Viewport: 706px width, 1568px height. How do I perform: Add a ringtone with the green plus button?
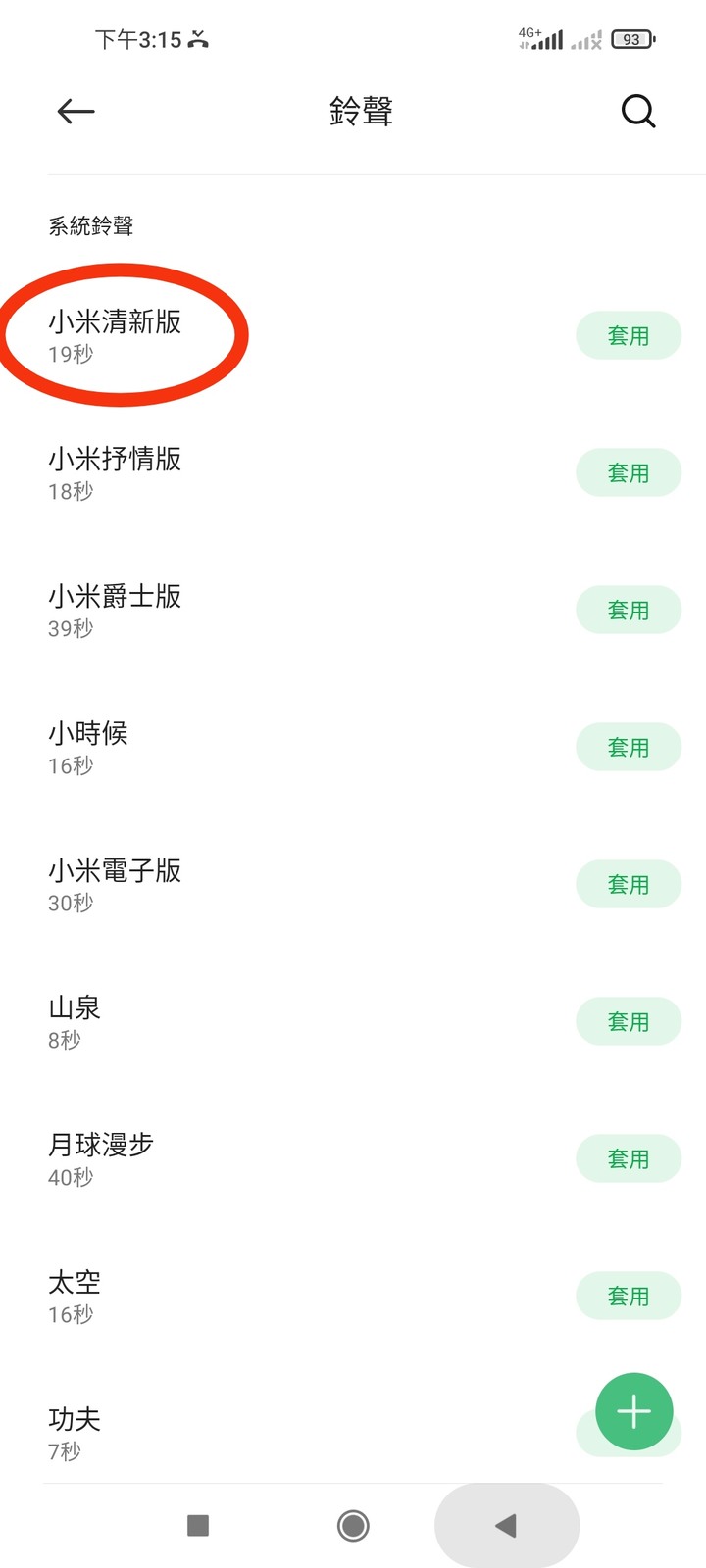click(x=634, y=1411)
